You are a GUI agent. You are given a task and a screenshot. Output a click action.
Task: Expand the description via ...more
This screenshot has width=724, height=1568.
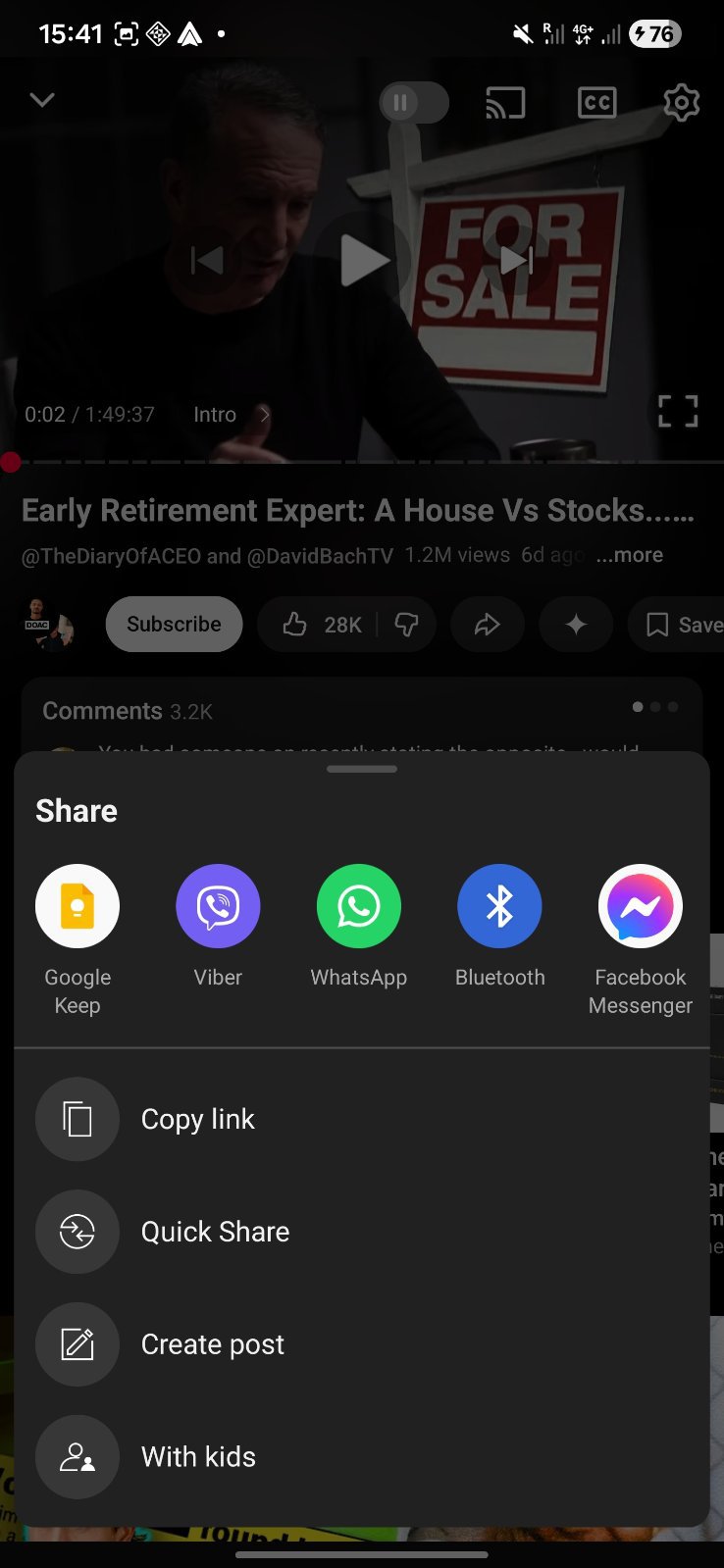tap(629, 555)
